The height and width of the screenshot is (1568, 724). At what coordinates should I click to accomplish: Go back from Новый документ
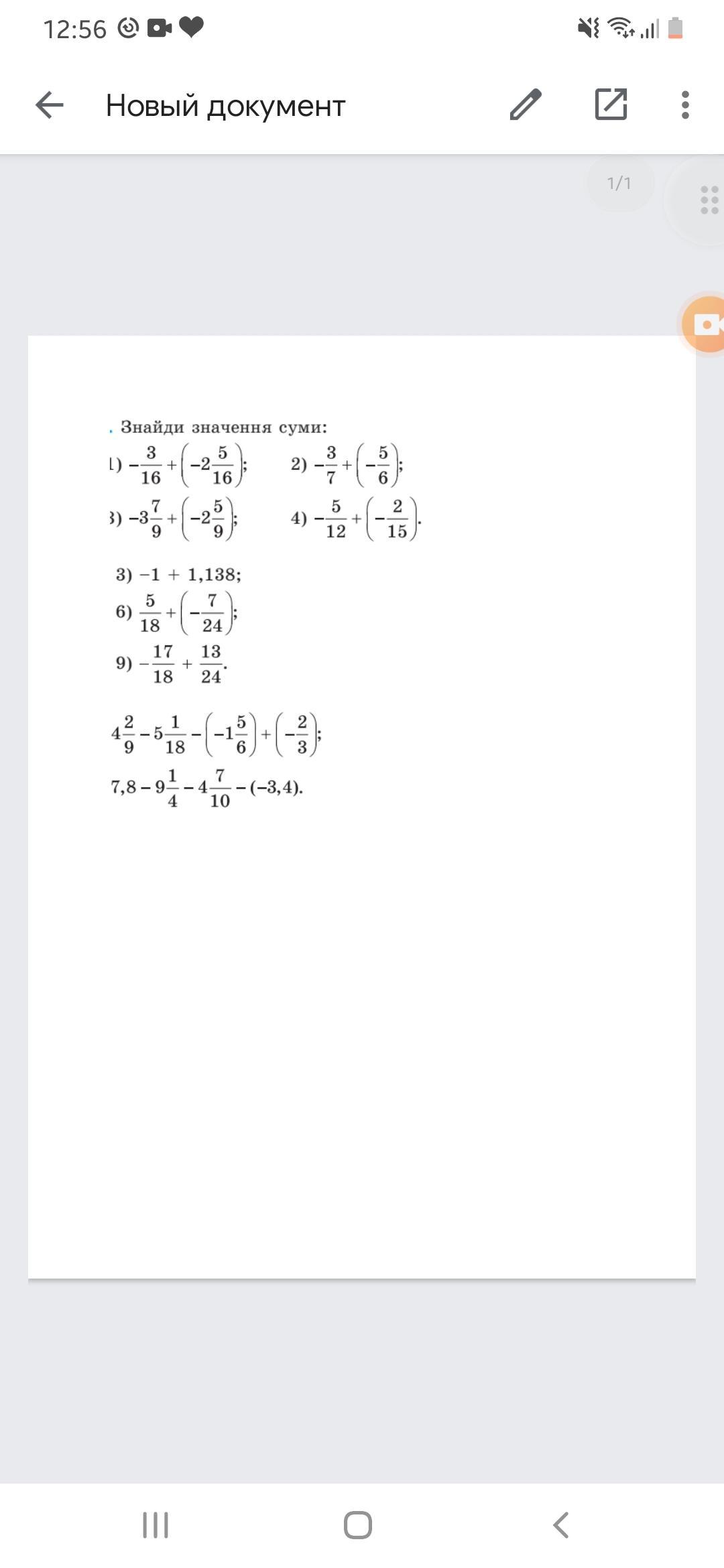point(50,105)
